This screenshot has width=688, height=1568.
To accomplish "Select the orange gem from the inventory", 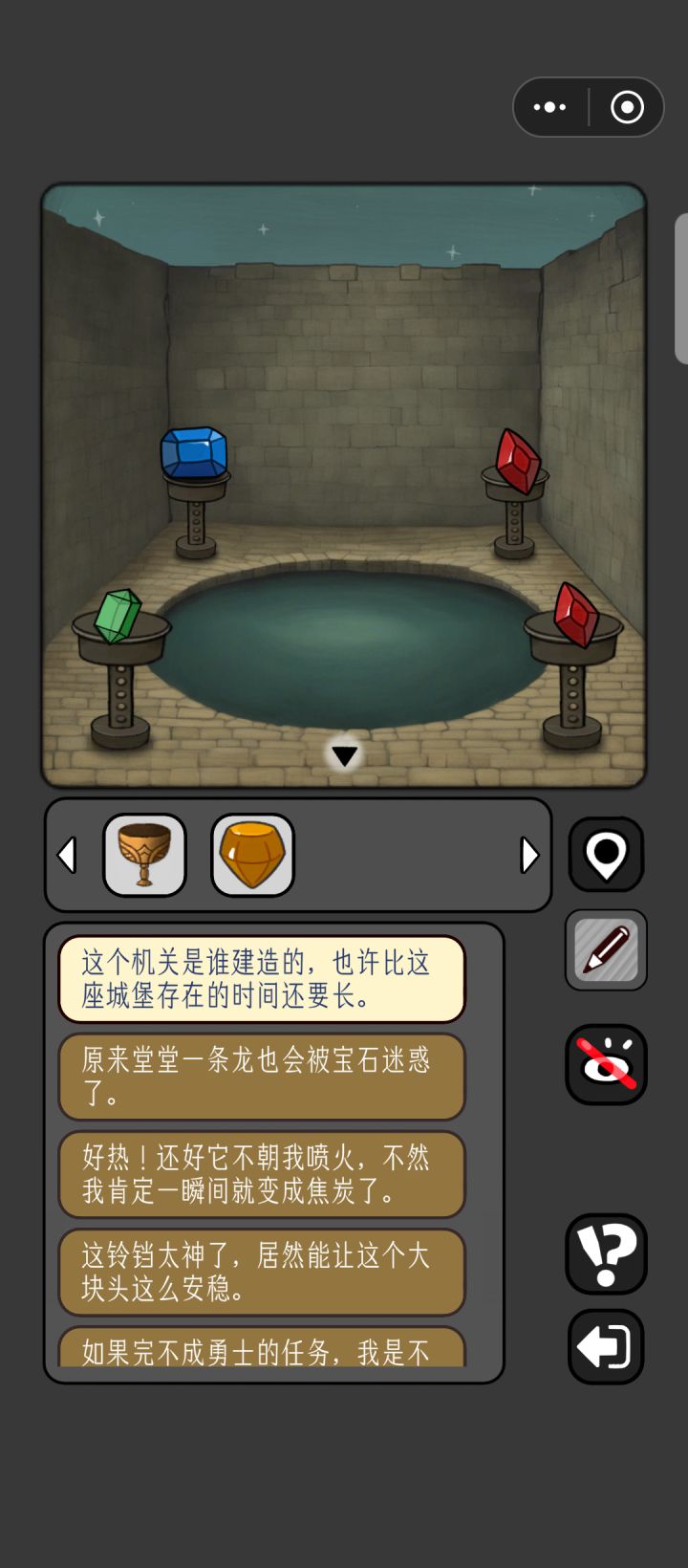I will (252, 854).
